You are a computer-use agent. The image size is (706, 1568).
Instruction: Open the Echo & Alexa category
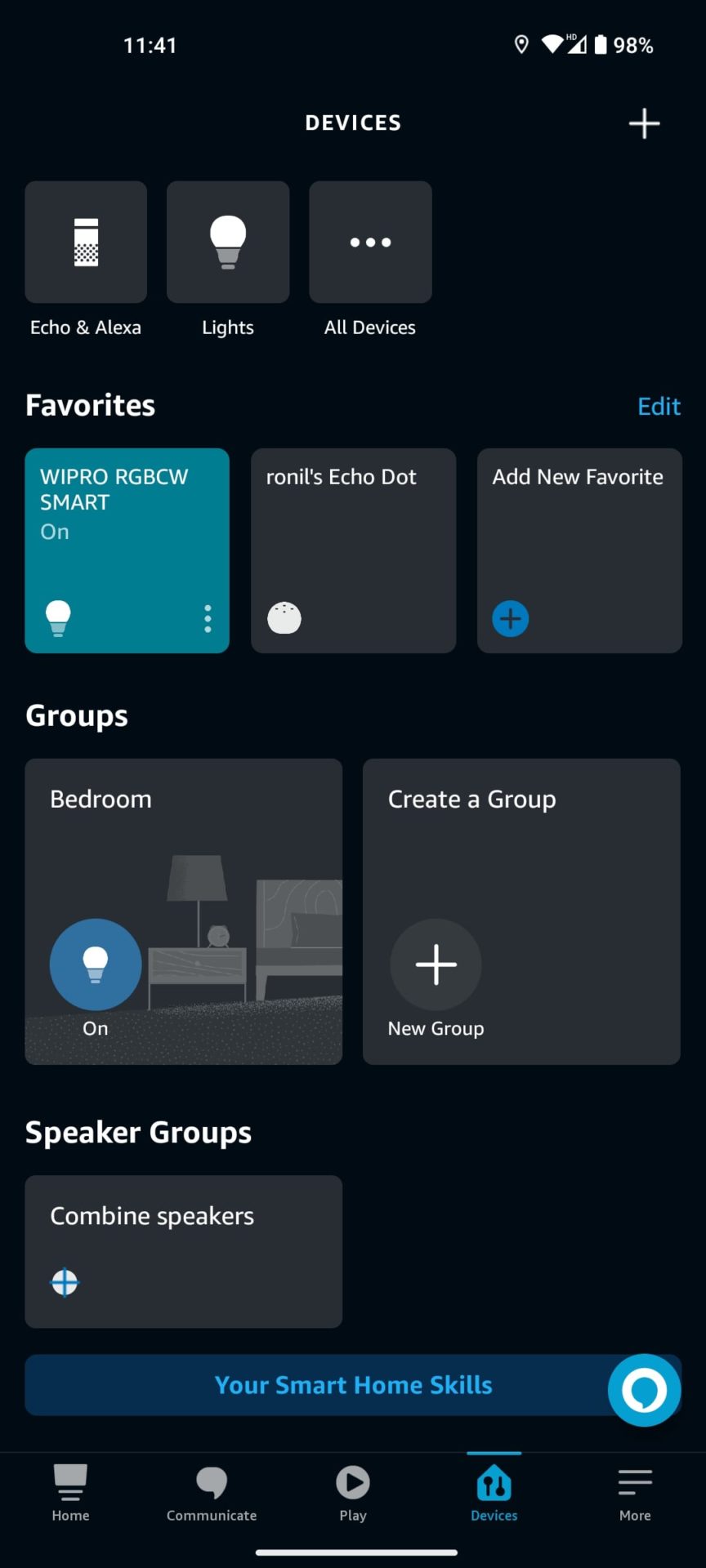[x=86, y=243]
